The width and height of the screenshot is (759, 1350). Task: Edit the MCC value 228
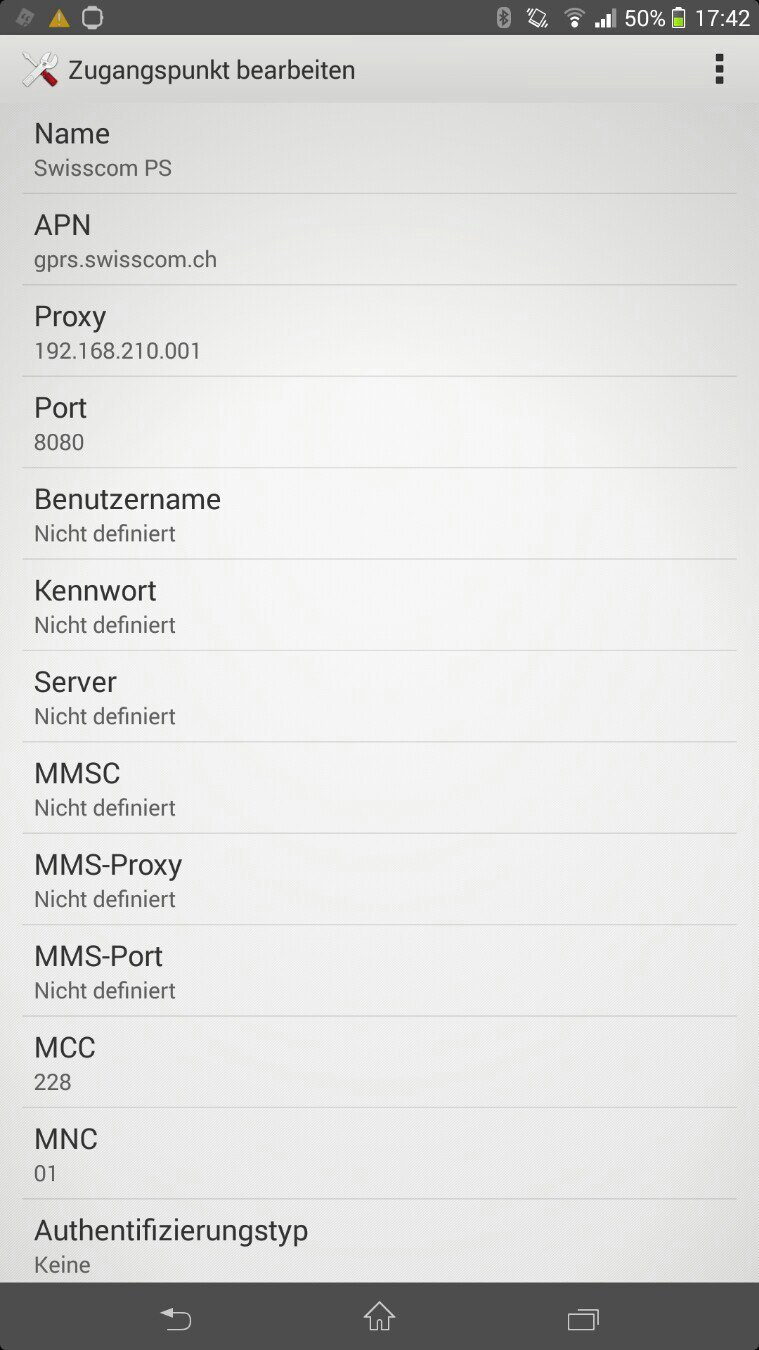tap(379, 1062)
